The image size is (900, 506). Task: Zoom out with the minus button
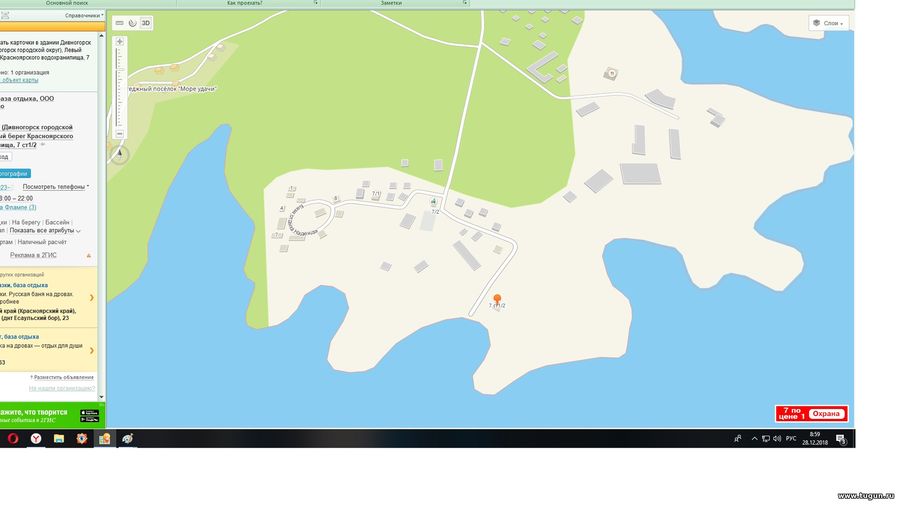(120, 133)
